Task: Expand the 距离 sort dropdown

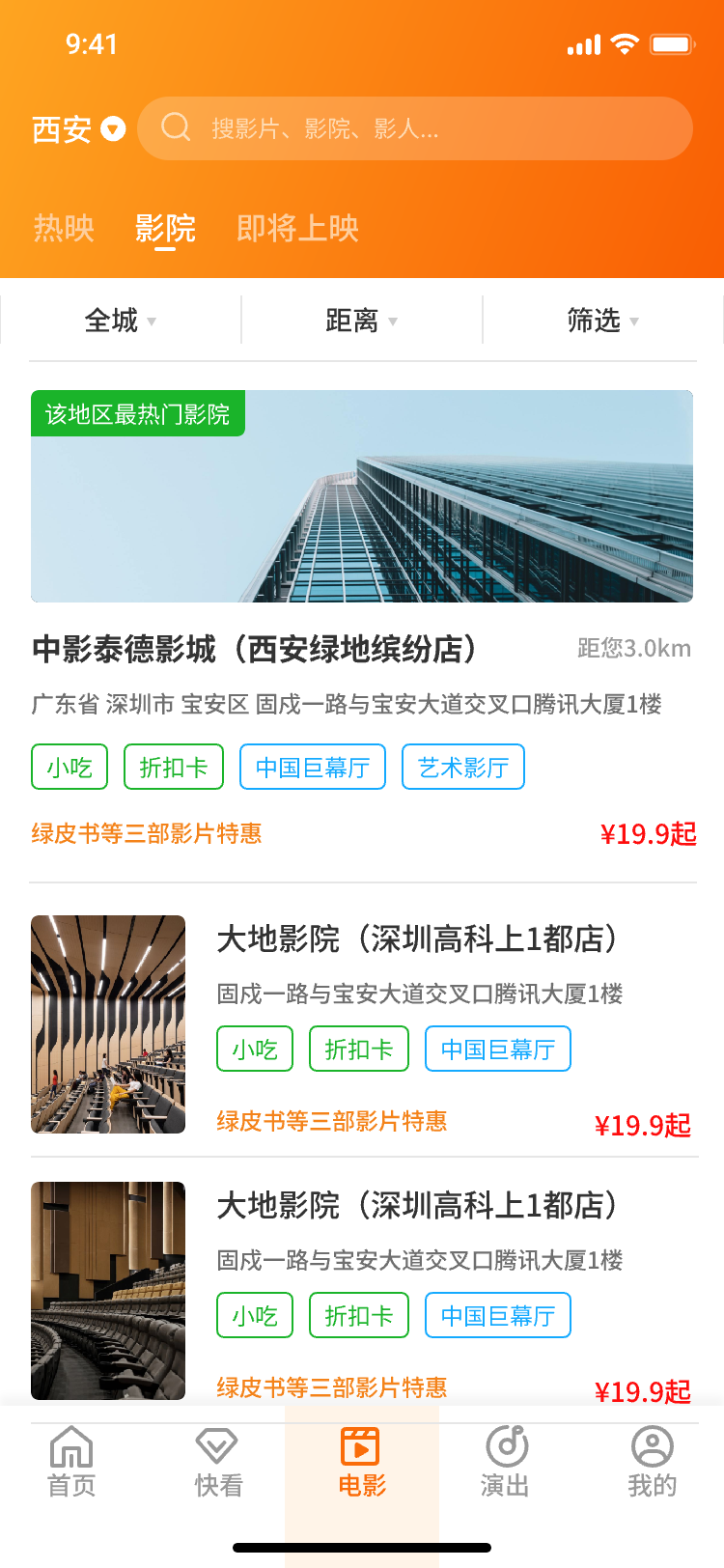Action: (x=362, y=321)
